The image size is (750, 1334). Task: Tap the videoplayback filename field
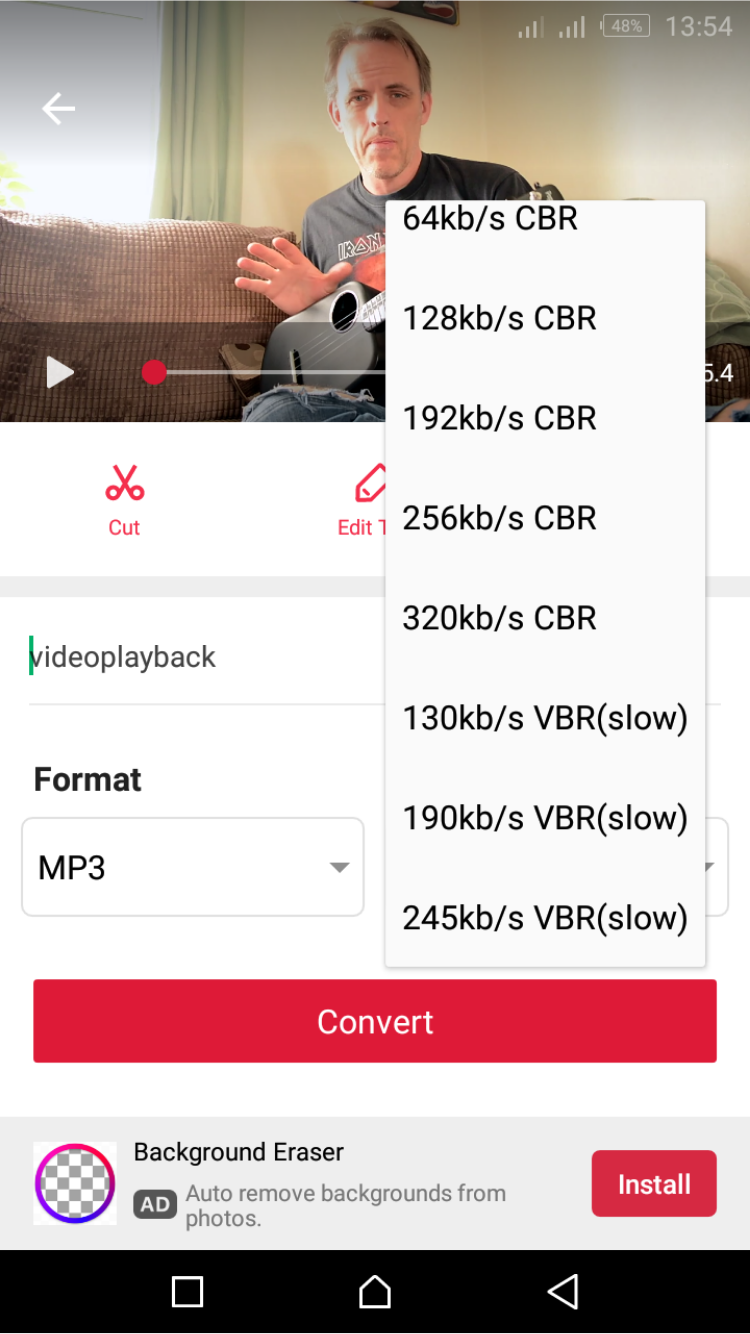pyautogui.click(x=200, y=657)
